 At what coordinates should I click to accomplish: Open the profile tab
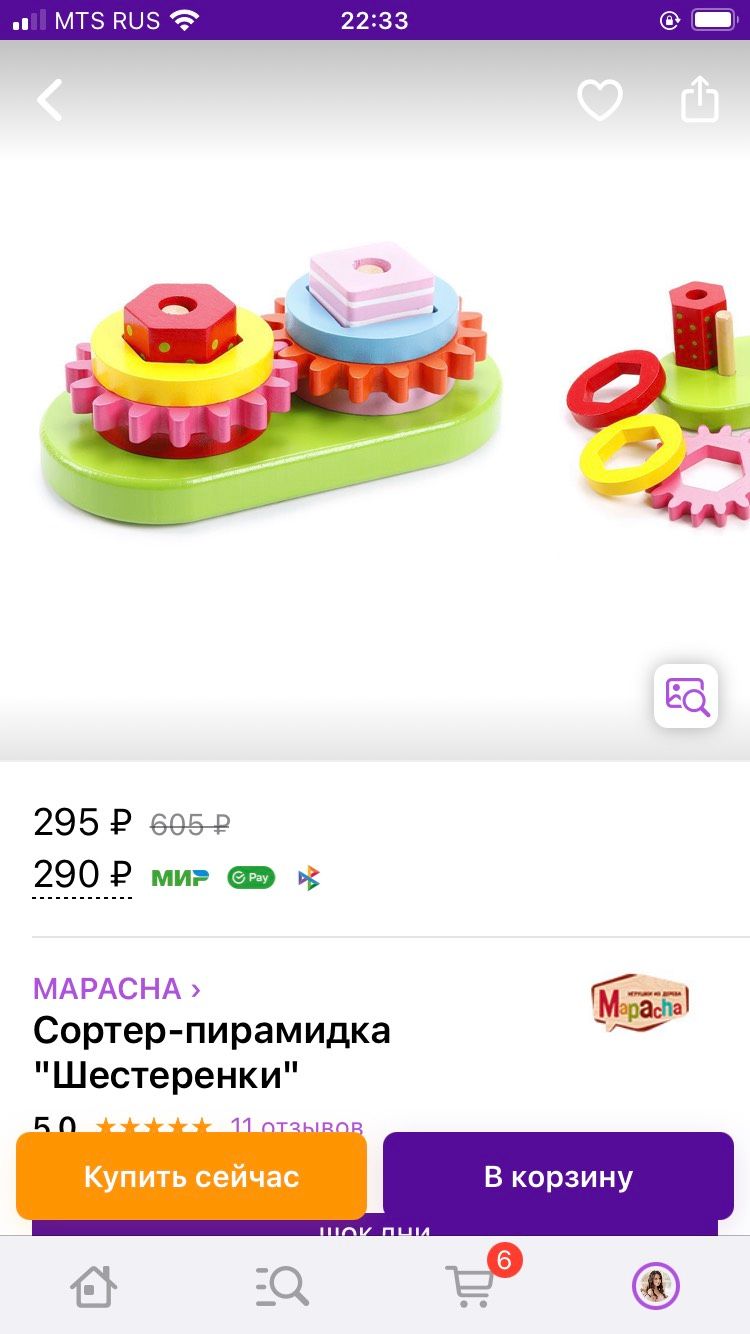pos(656,1286)
